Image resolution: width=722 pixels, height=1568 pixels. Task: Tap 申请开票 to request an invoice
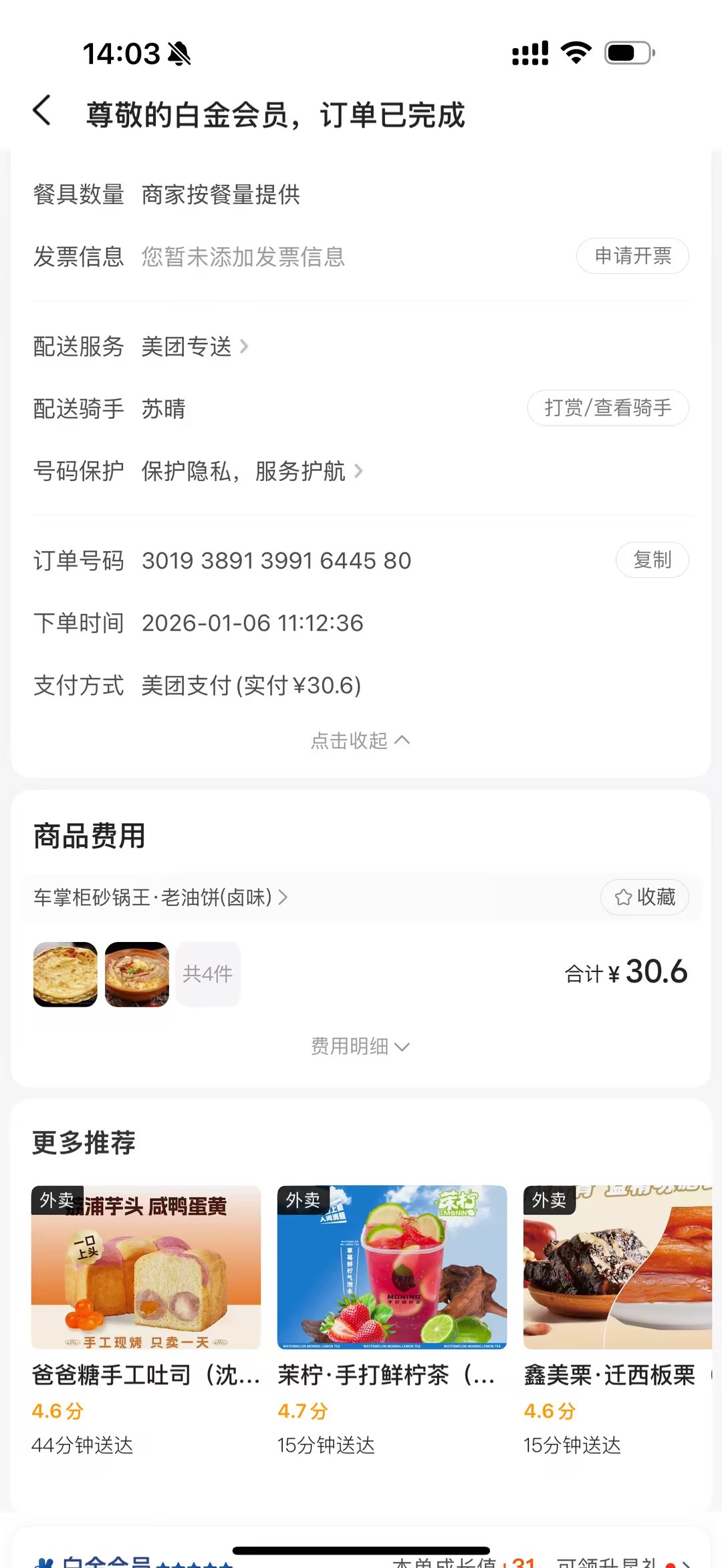[x=632, y=256]
